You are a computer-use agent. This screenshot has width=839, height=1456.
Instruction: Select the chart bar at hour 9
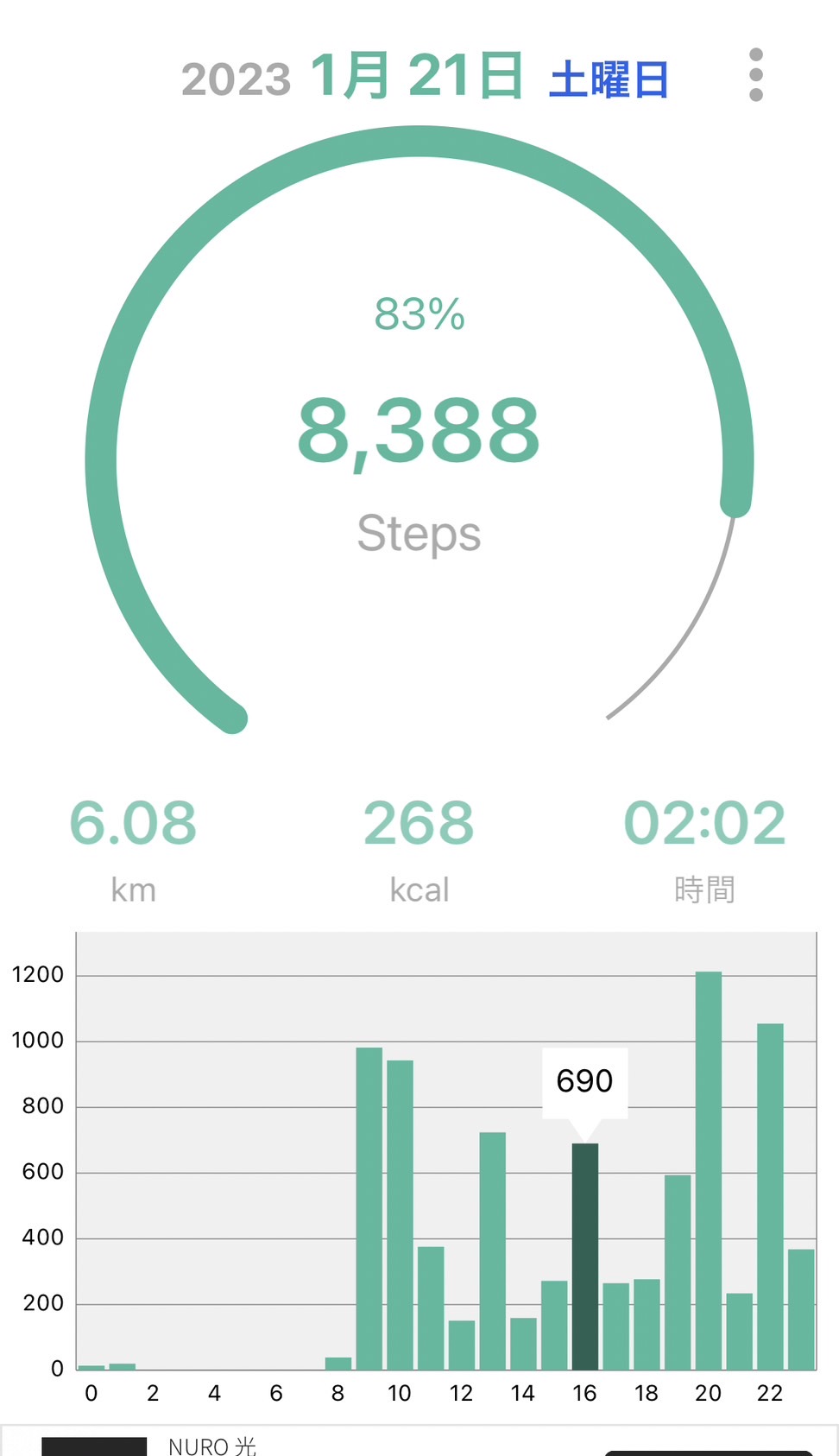pyautogui.click(x=369, y=1208)
